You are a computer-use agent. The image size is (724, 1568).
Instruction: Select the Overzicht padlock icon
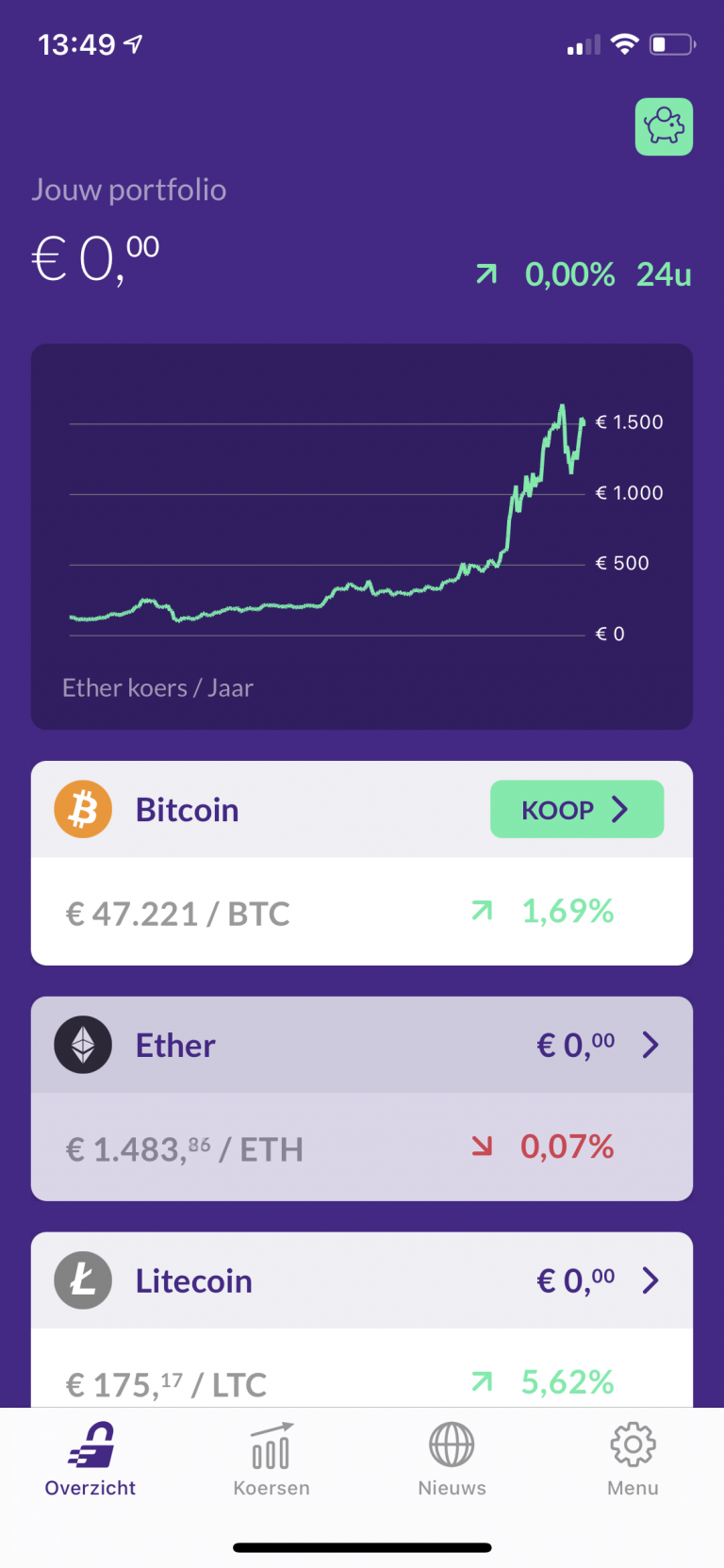pyautogui.click(x=90, y=1443)
